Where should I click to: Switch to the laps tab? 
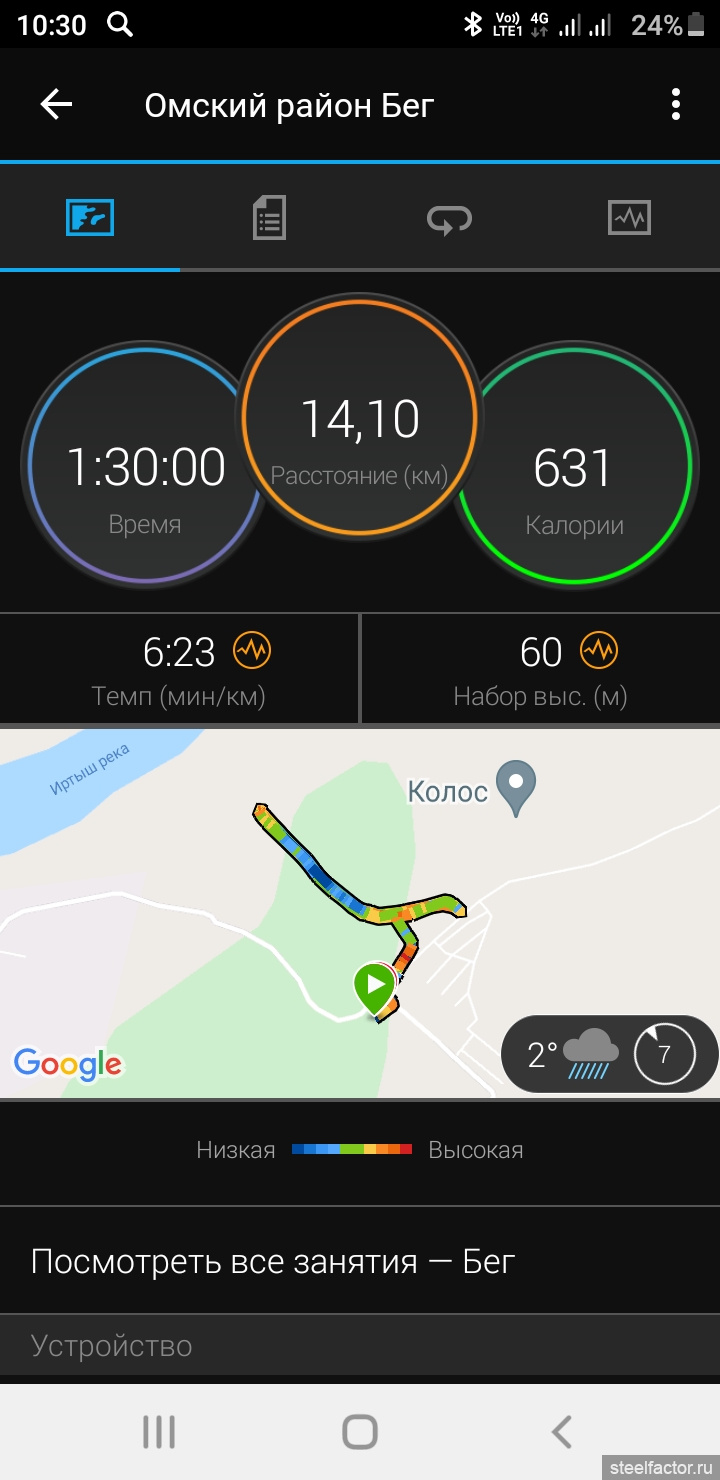pyautogui.click(x=449, y=217)
